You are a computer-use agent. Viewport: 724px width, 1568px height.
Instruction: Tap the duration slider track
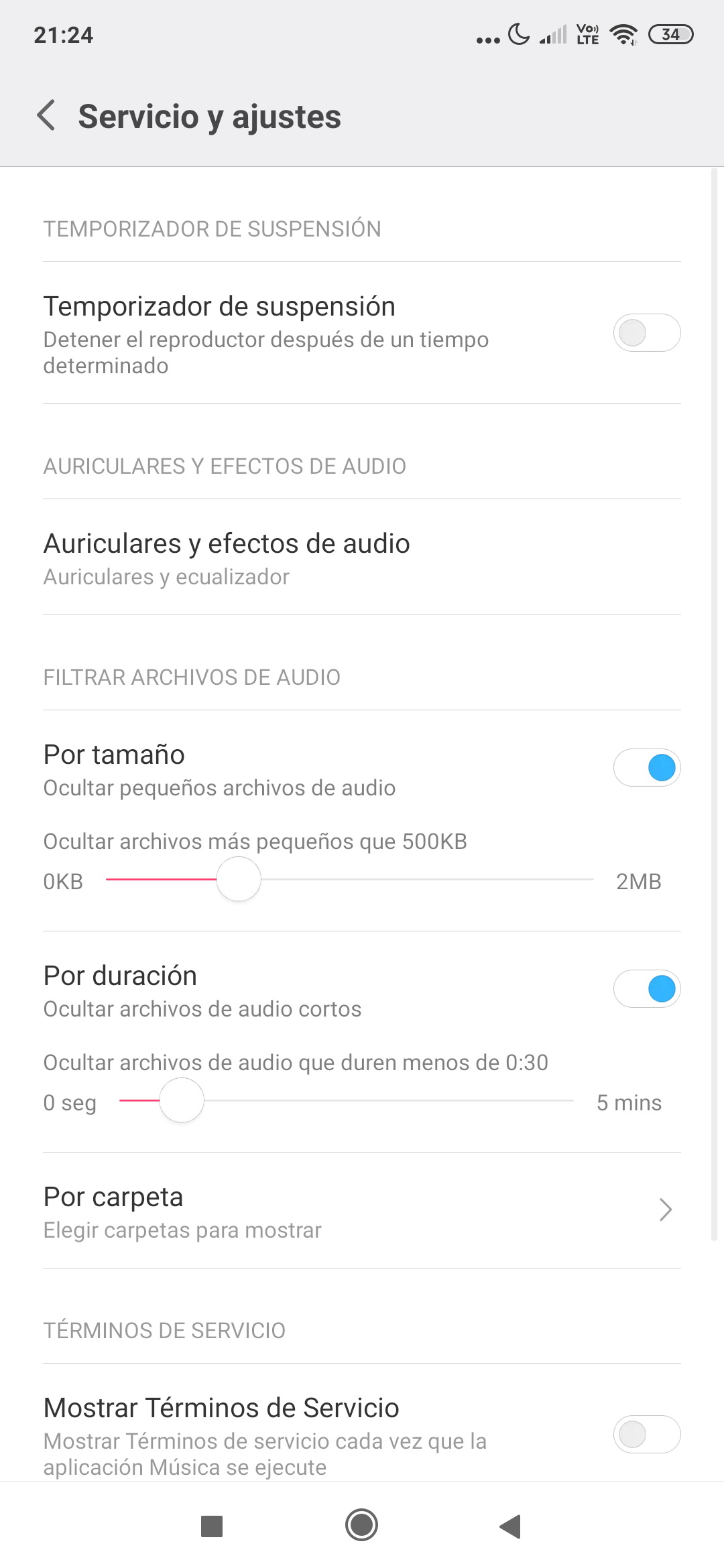[347, 1100]
